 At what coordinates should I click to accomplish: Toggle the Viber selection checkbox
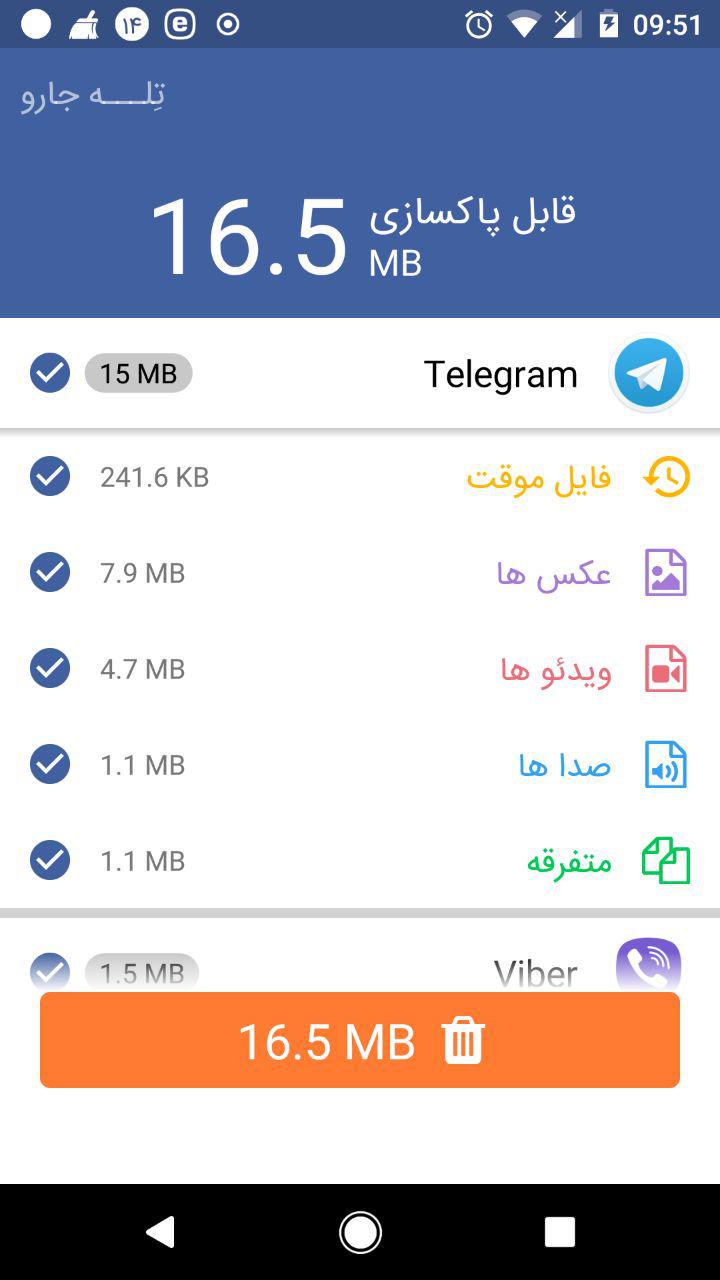(x=50, y=967)
